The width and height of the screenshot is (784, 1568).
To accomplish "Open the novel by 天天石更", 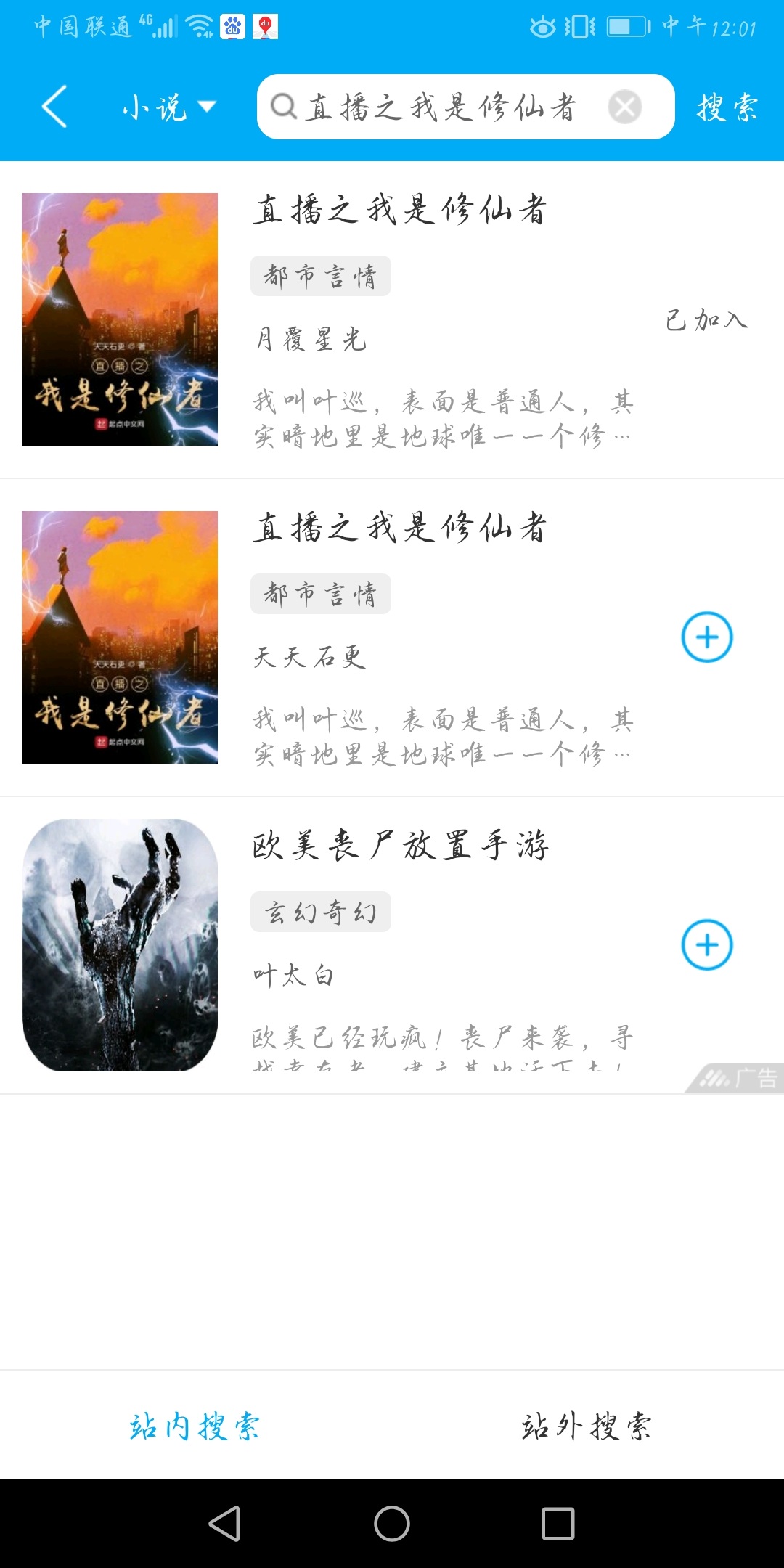I will 399,528.
